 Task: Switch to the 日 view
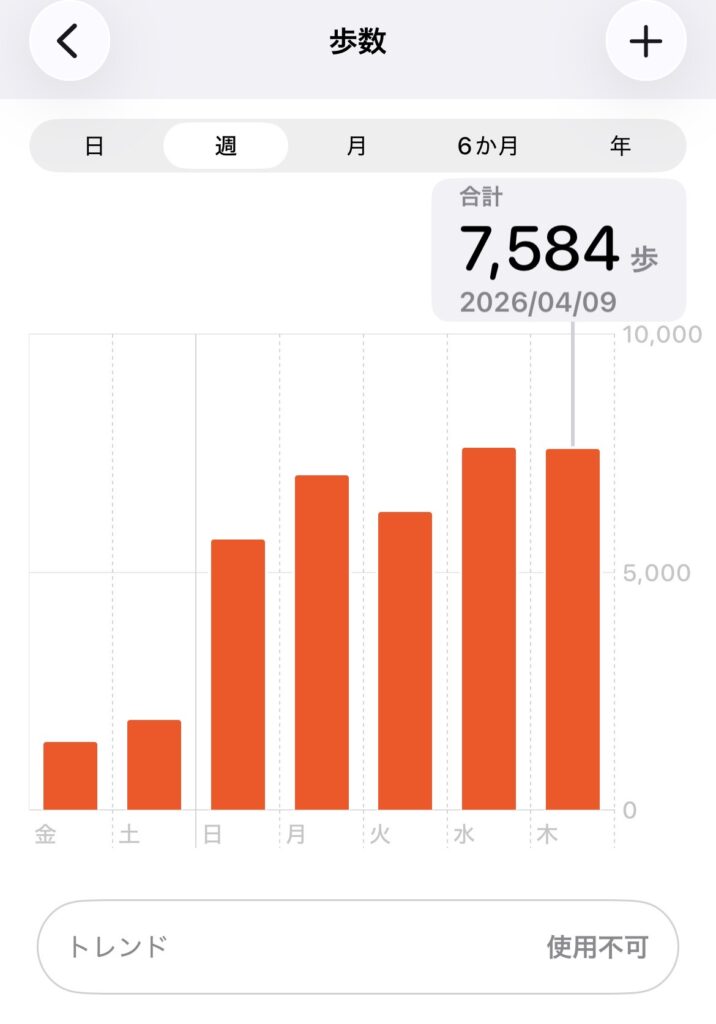[x=95, y=147]
